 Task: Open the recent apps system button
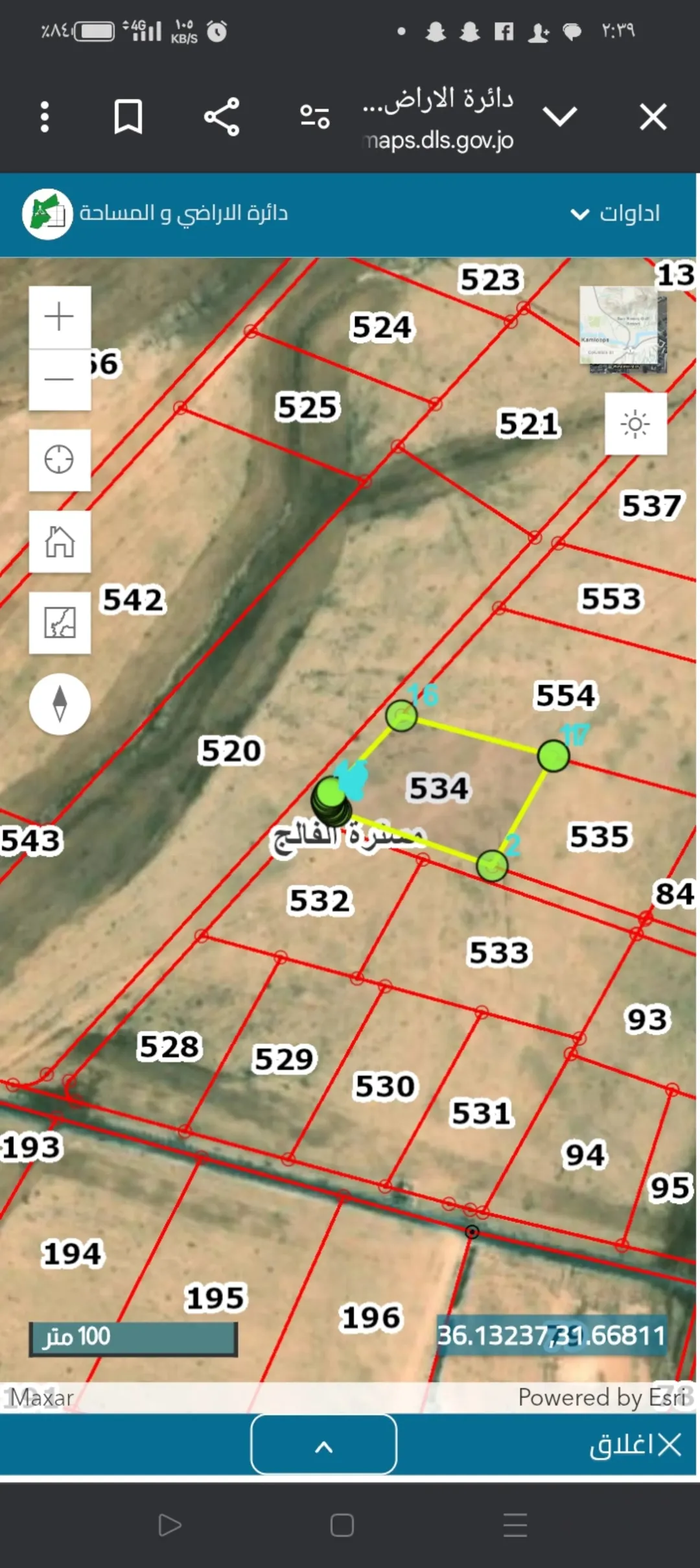tap(515, 1525)
